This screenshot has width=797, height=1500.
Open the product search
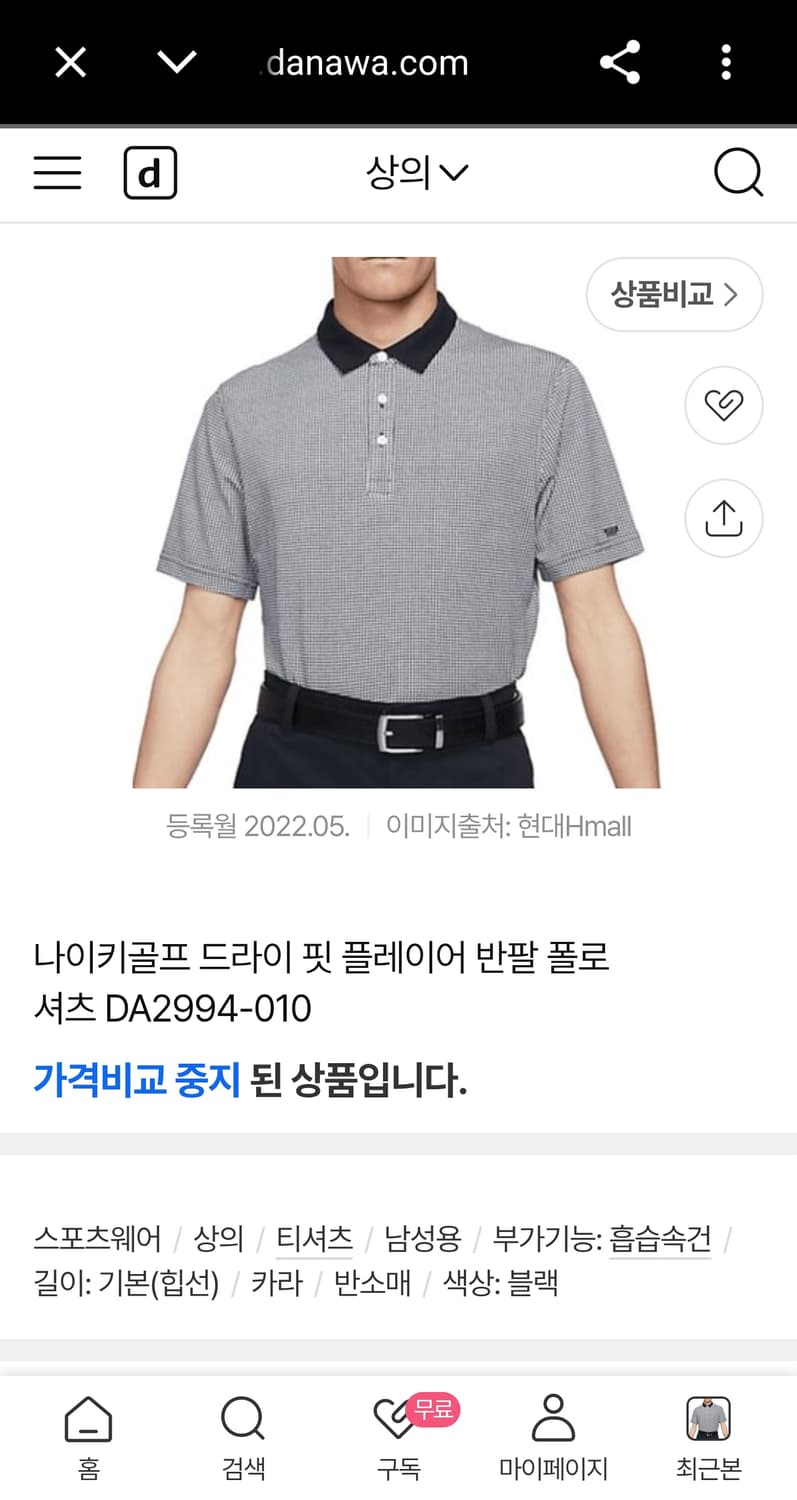point(739,172)
